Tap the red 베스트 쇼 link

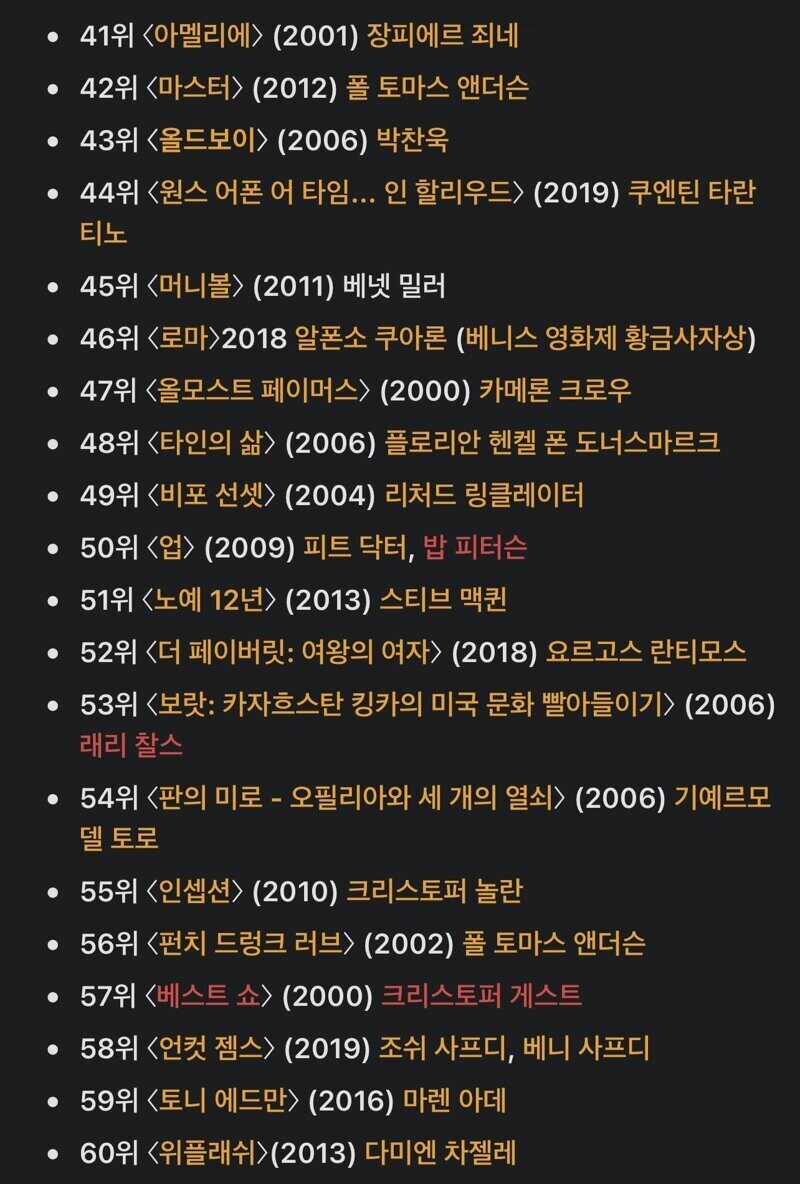point(208,995)
